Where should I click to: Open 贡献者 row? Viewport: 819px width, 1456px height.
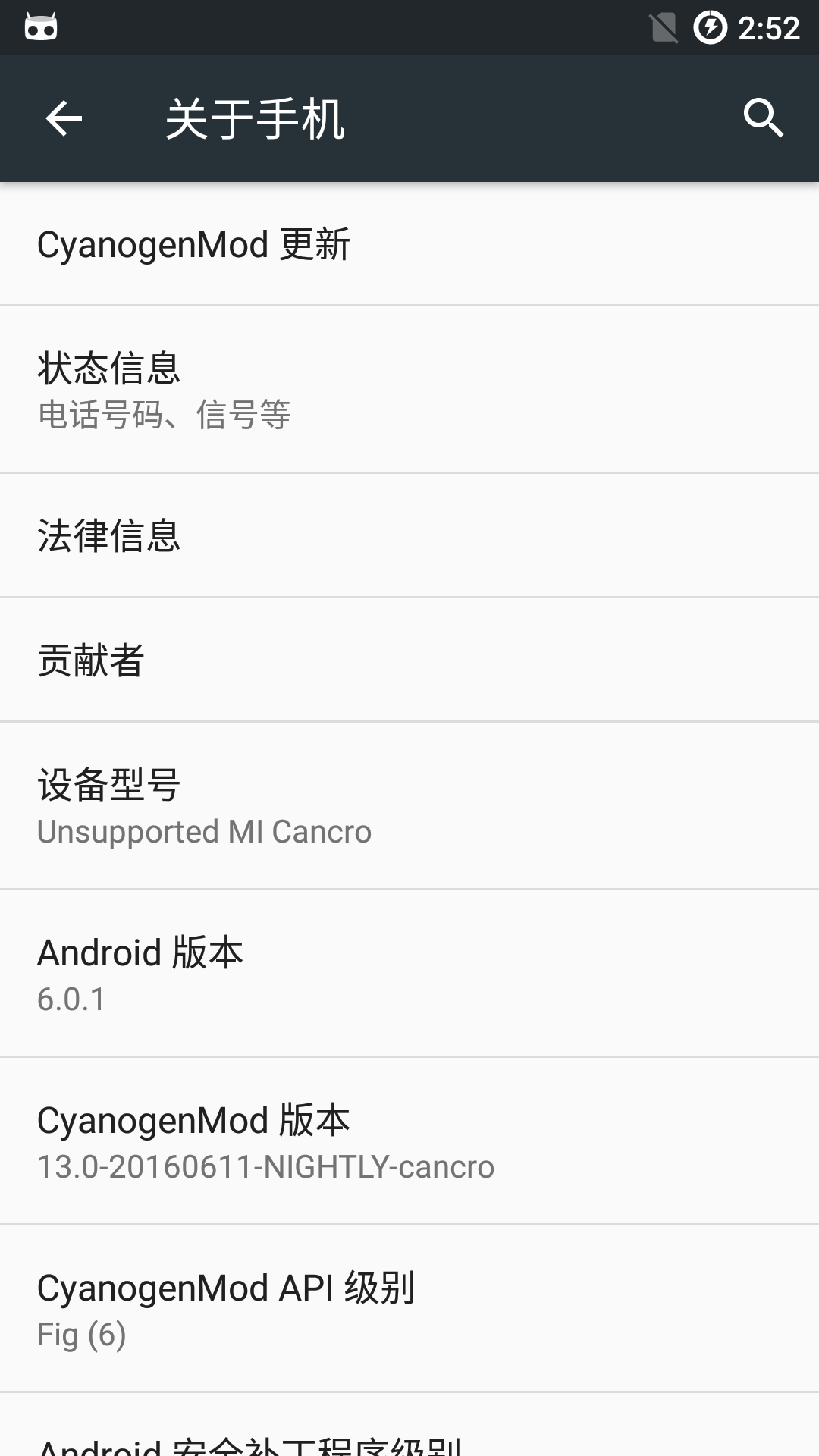click(x=409, y=660)
